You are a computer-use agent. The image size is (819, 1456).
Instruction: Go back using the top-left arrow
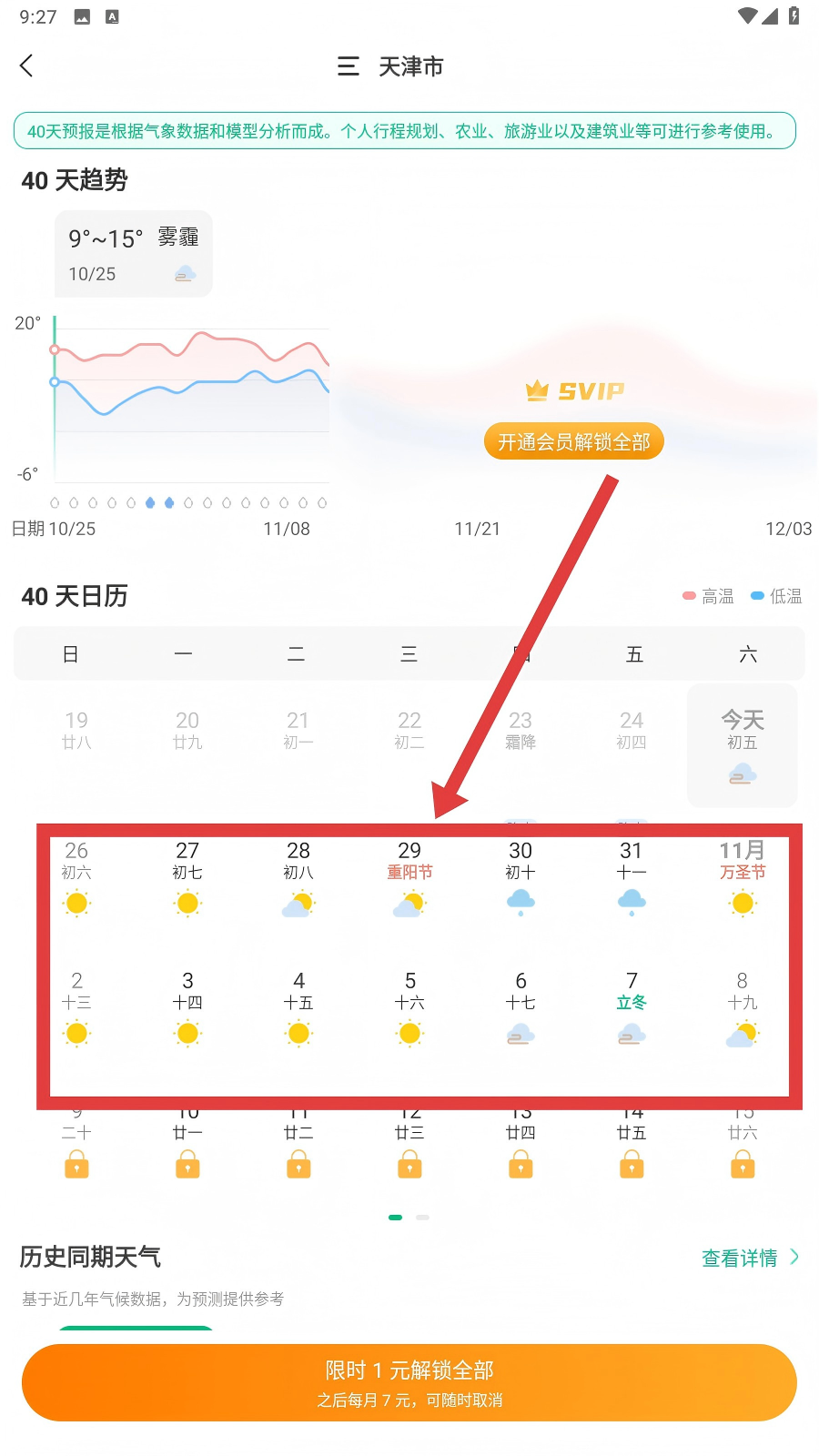(x=26, y=66)
